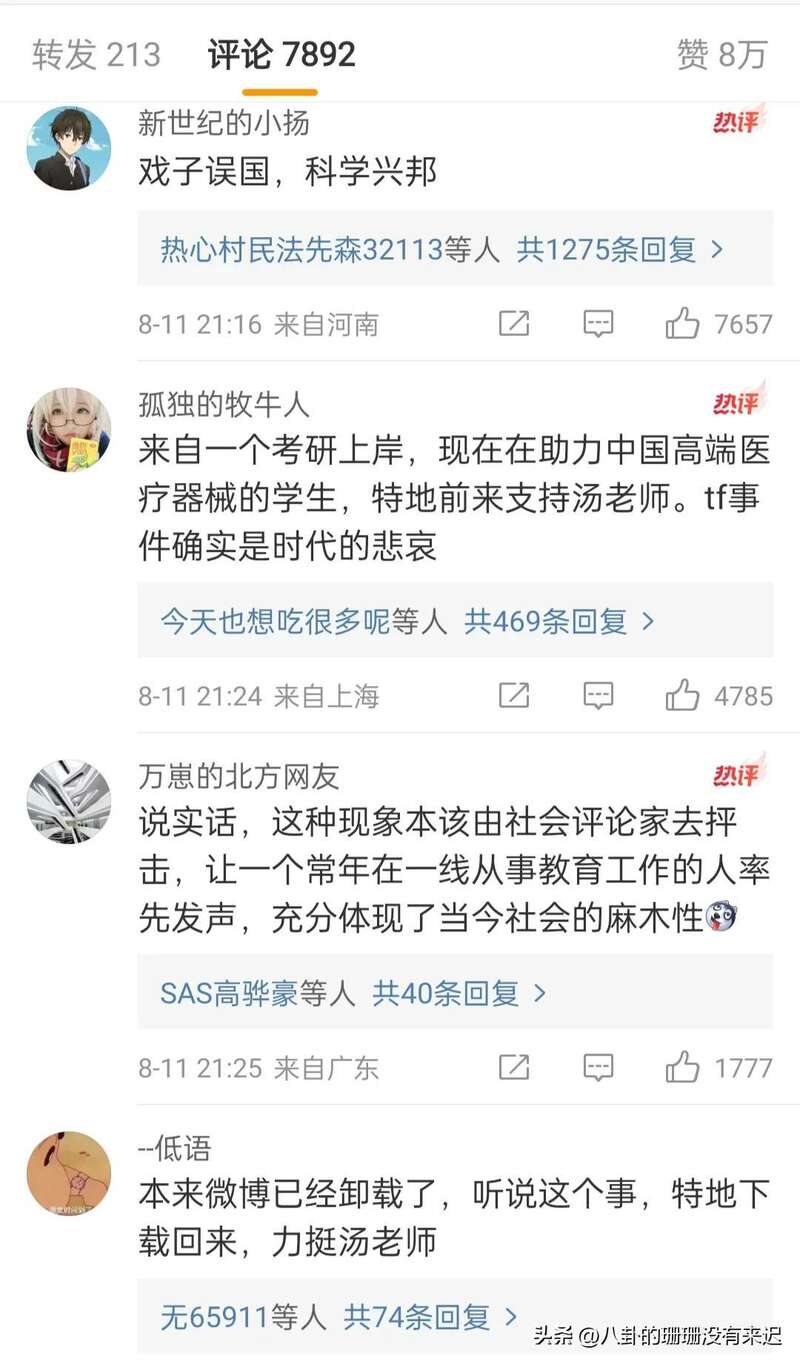Like the comment with 4785 likes

pyautogui.click(x=683, y=695)
